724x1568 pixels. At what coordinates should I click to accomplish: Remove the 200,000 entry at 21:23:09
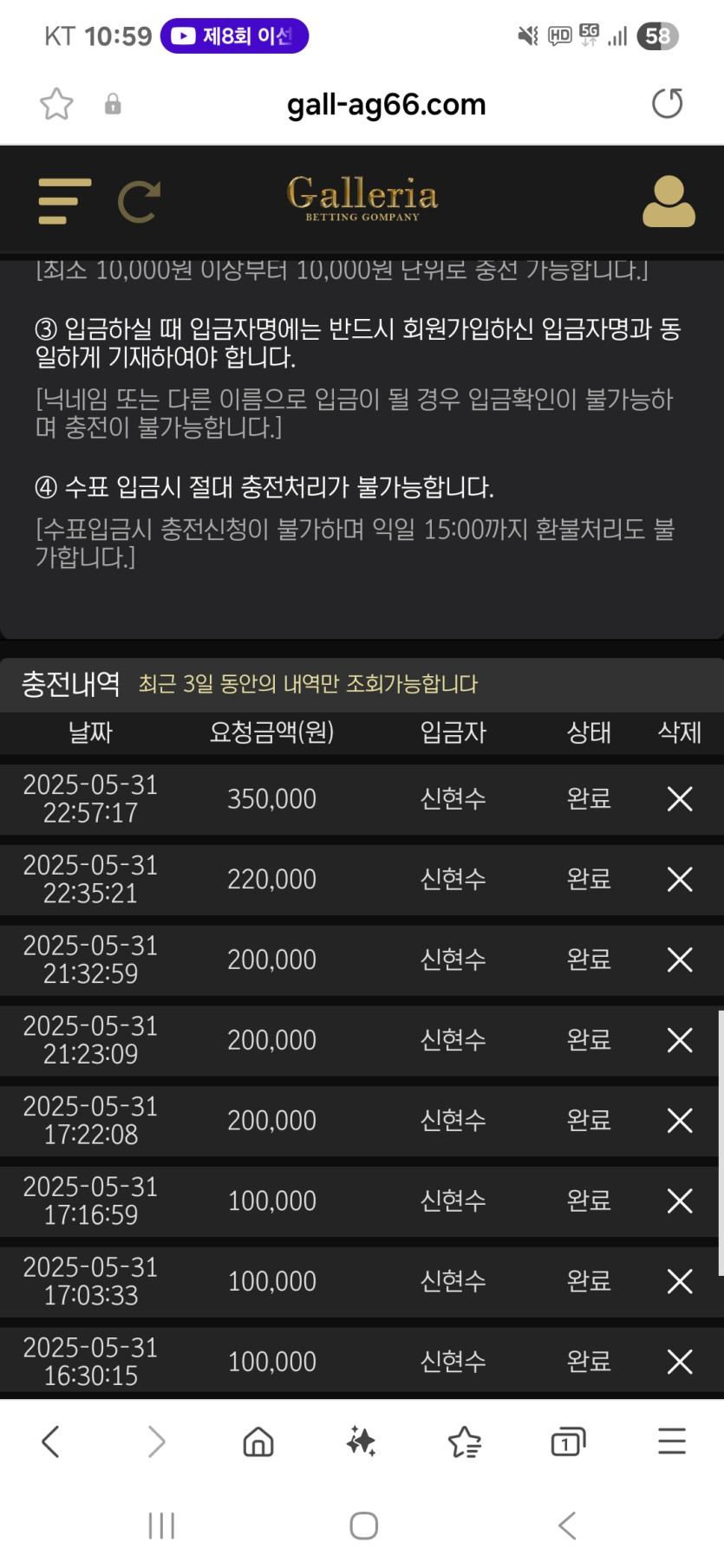point(680,1039)
